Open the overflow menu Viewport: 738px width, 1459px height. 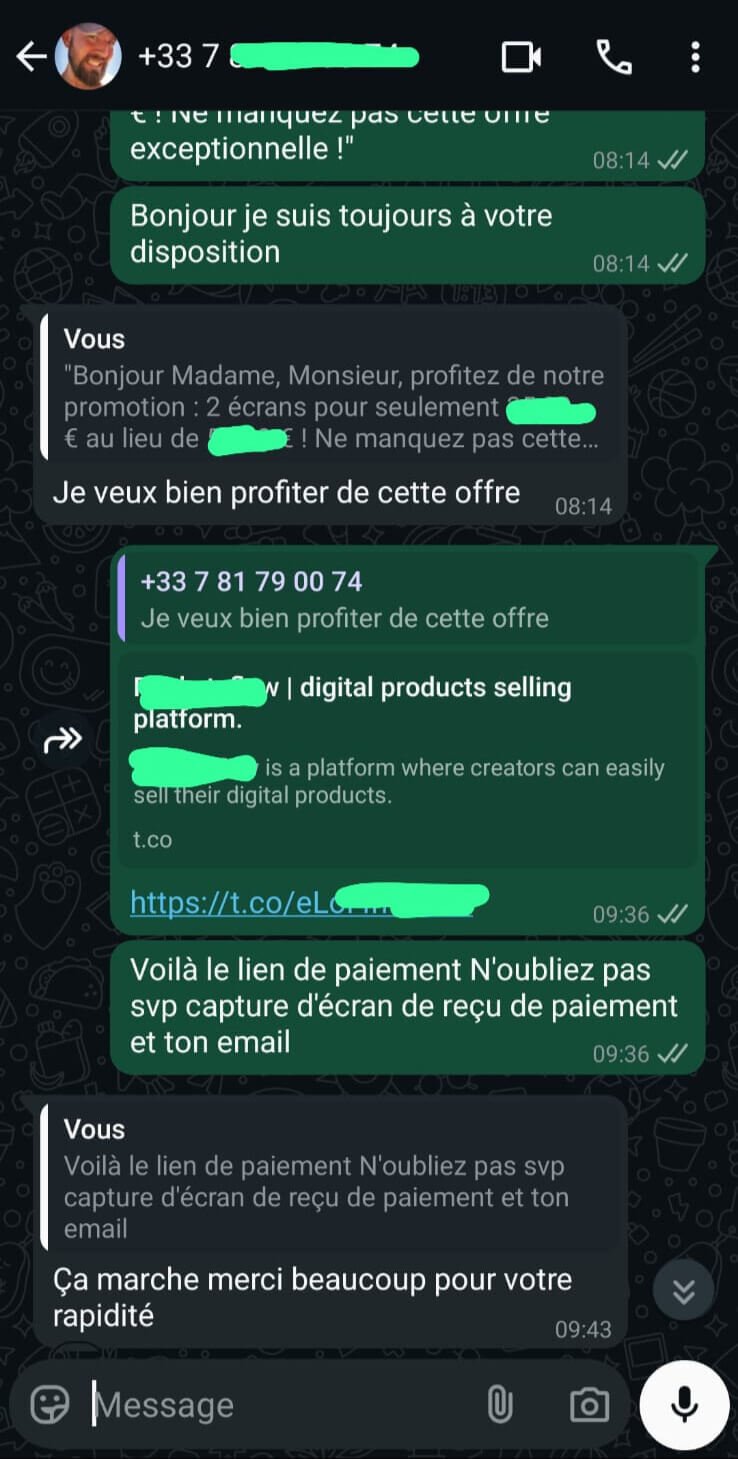tap(695, 57)
